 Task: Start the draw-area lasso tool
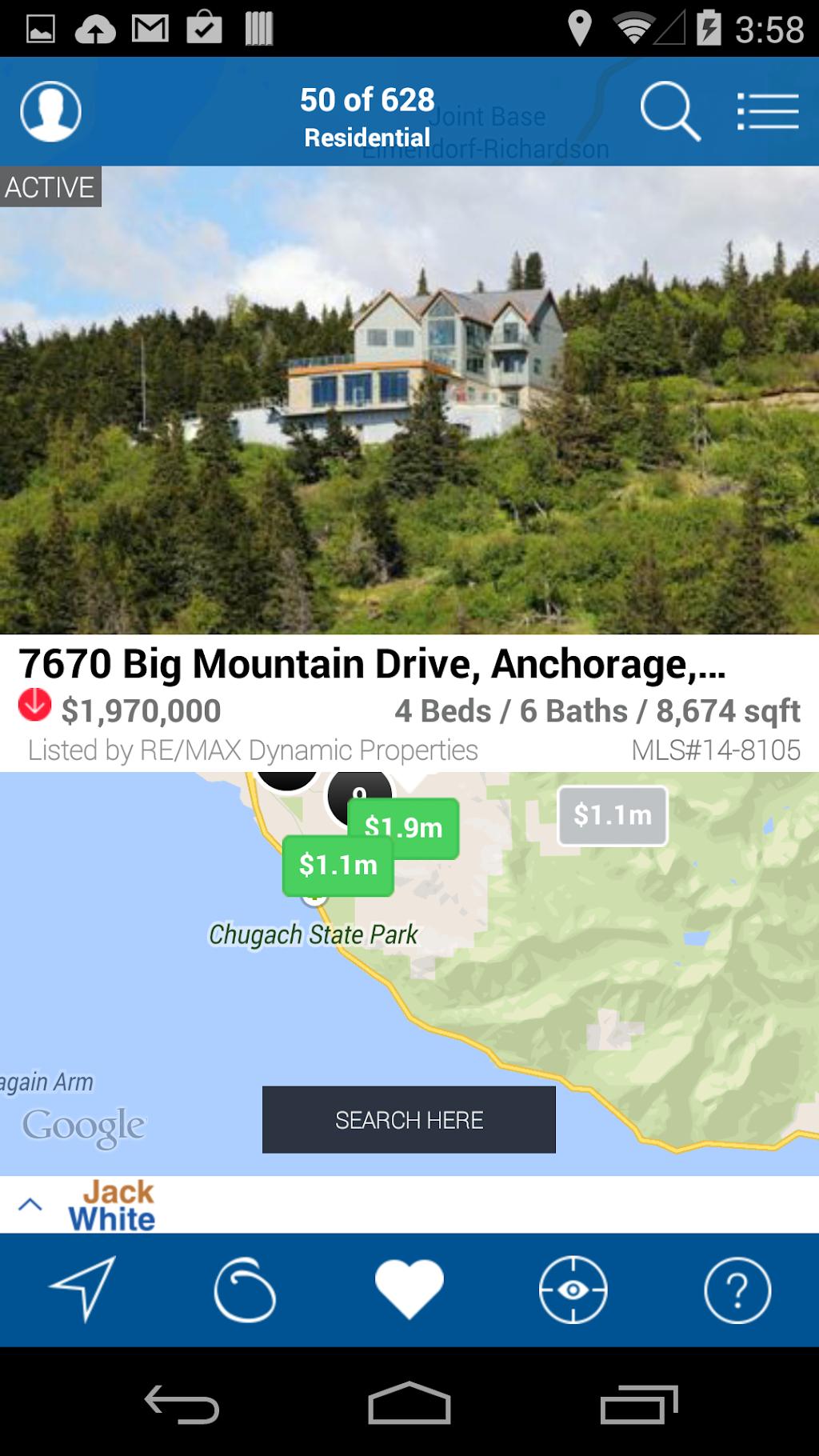245,1290
